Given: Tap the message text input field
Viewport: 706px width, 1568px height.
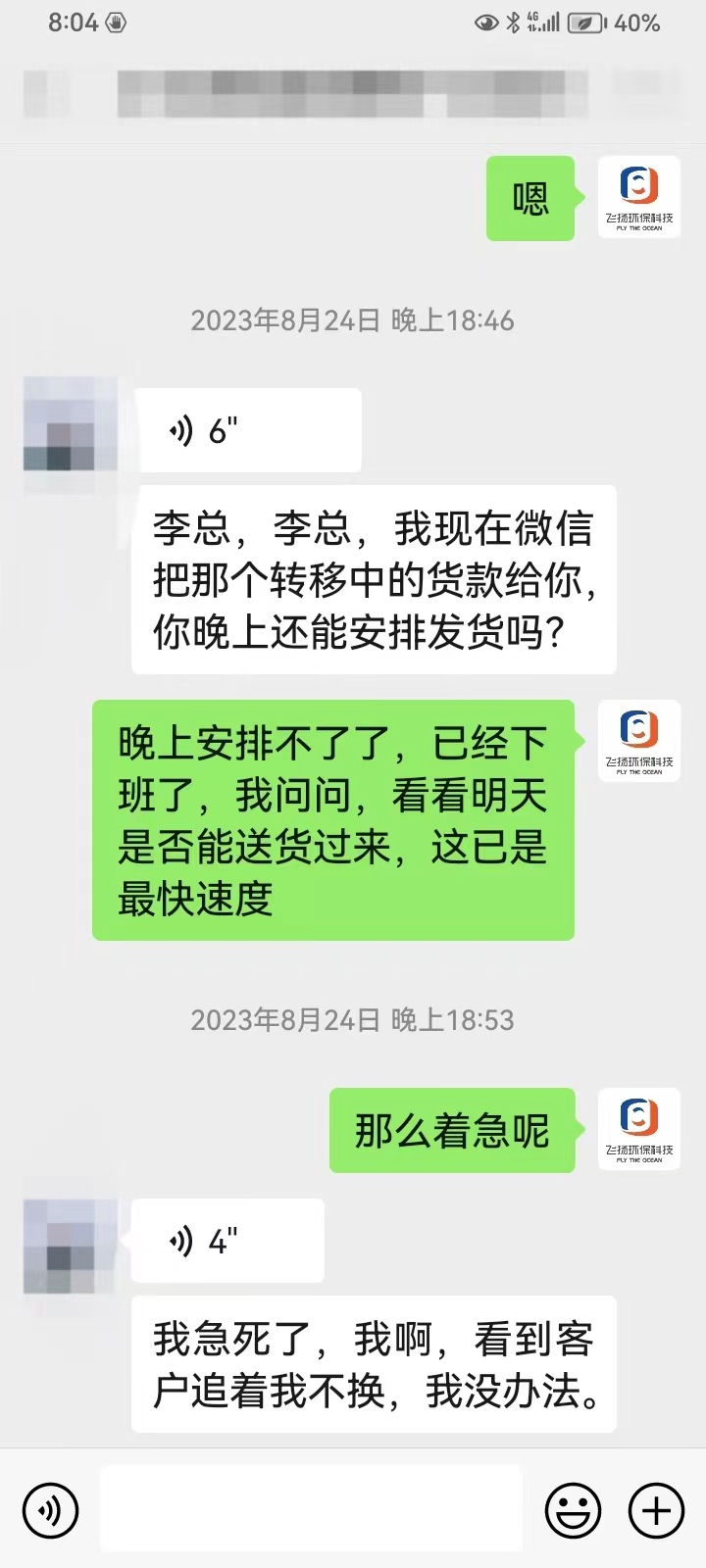Looking at the screenshot, I should (x=310, y=1509).
